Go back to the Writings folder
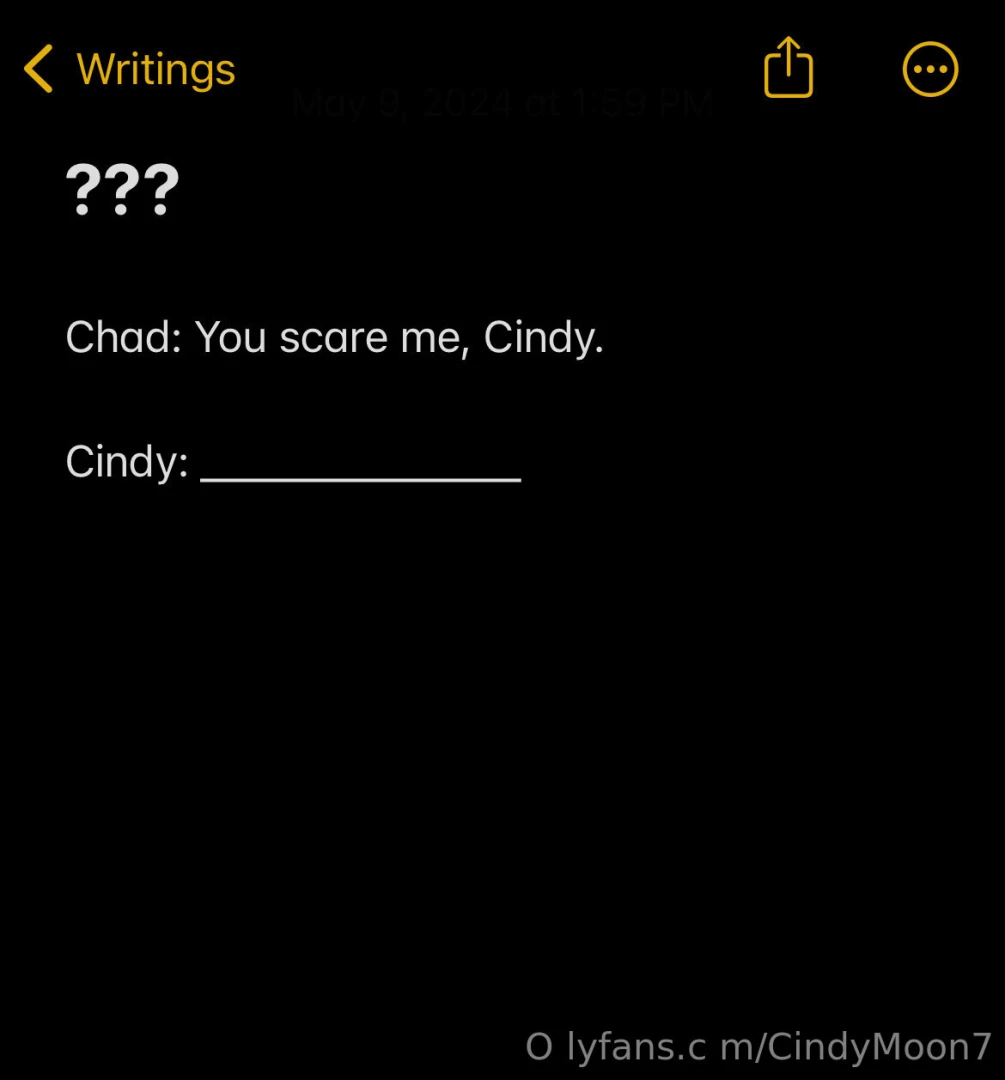1005x1080 pixels. click(128, 70)
